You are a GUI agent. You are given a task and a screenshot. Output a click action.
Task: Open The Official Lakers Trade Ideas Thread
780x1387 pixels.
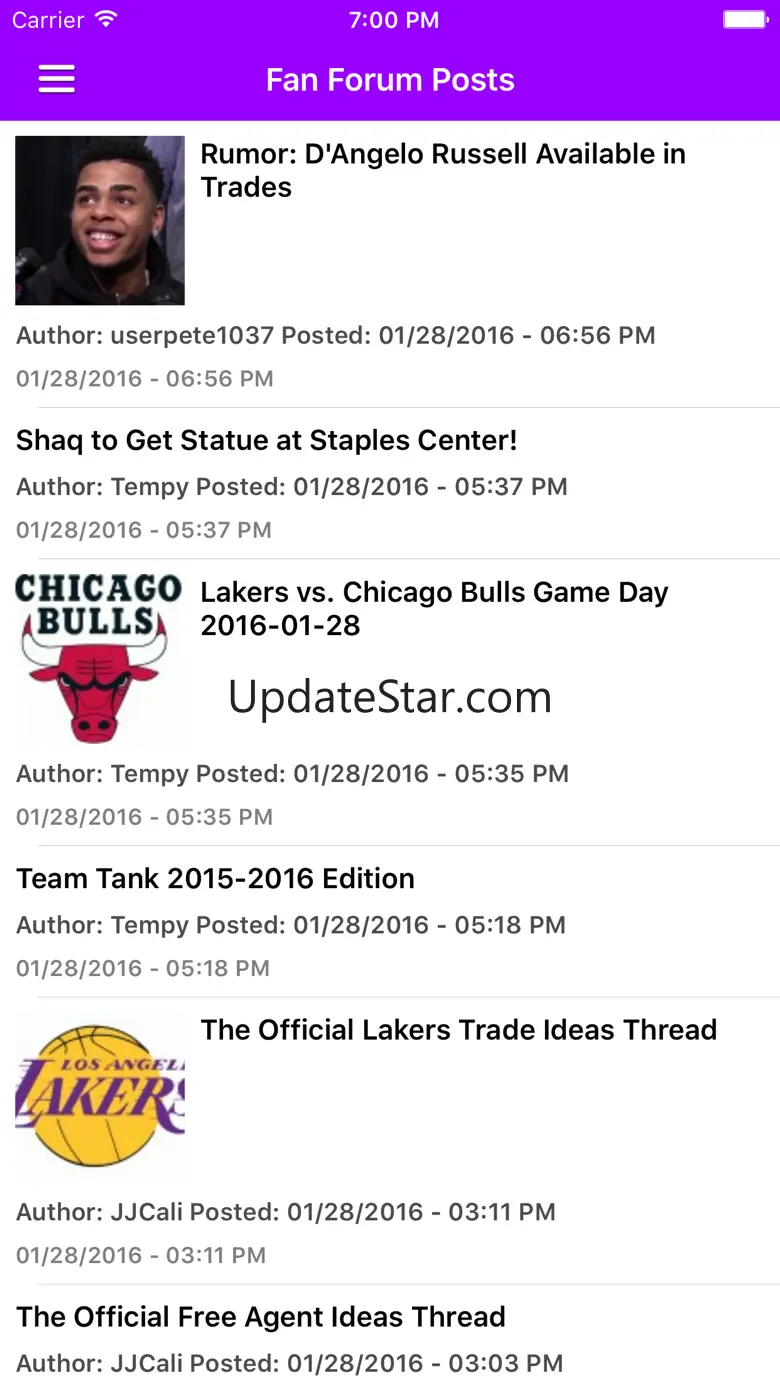tap(458, 1030)
